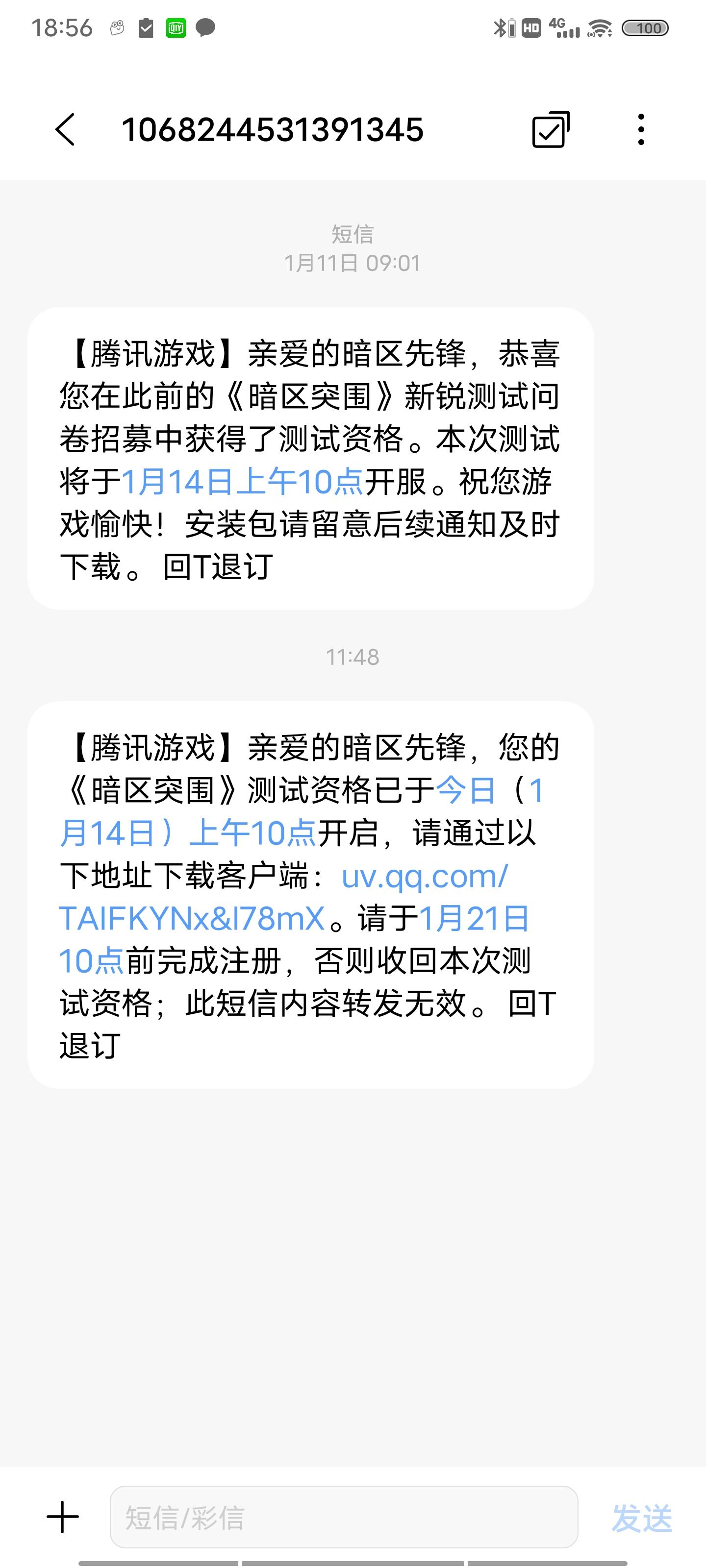The image size is (706, 1568).
Task: Open the three-dot overflow menu
Action: point(641,130)
